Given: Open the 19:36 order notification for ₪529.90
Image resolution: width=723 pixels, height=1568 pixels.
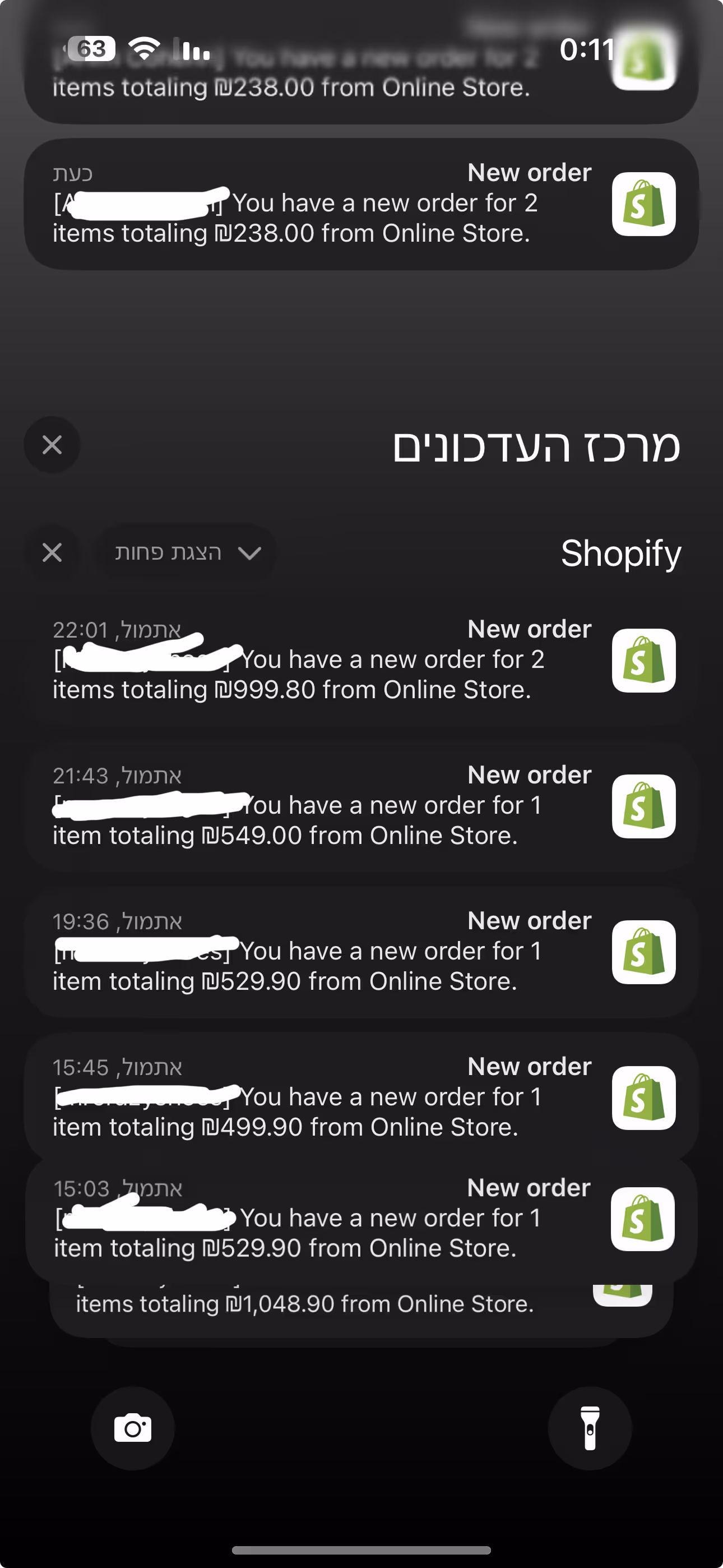Looking at the screenshot, I should [361, 953].
